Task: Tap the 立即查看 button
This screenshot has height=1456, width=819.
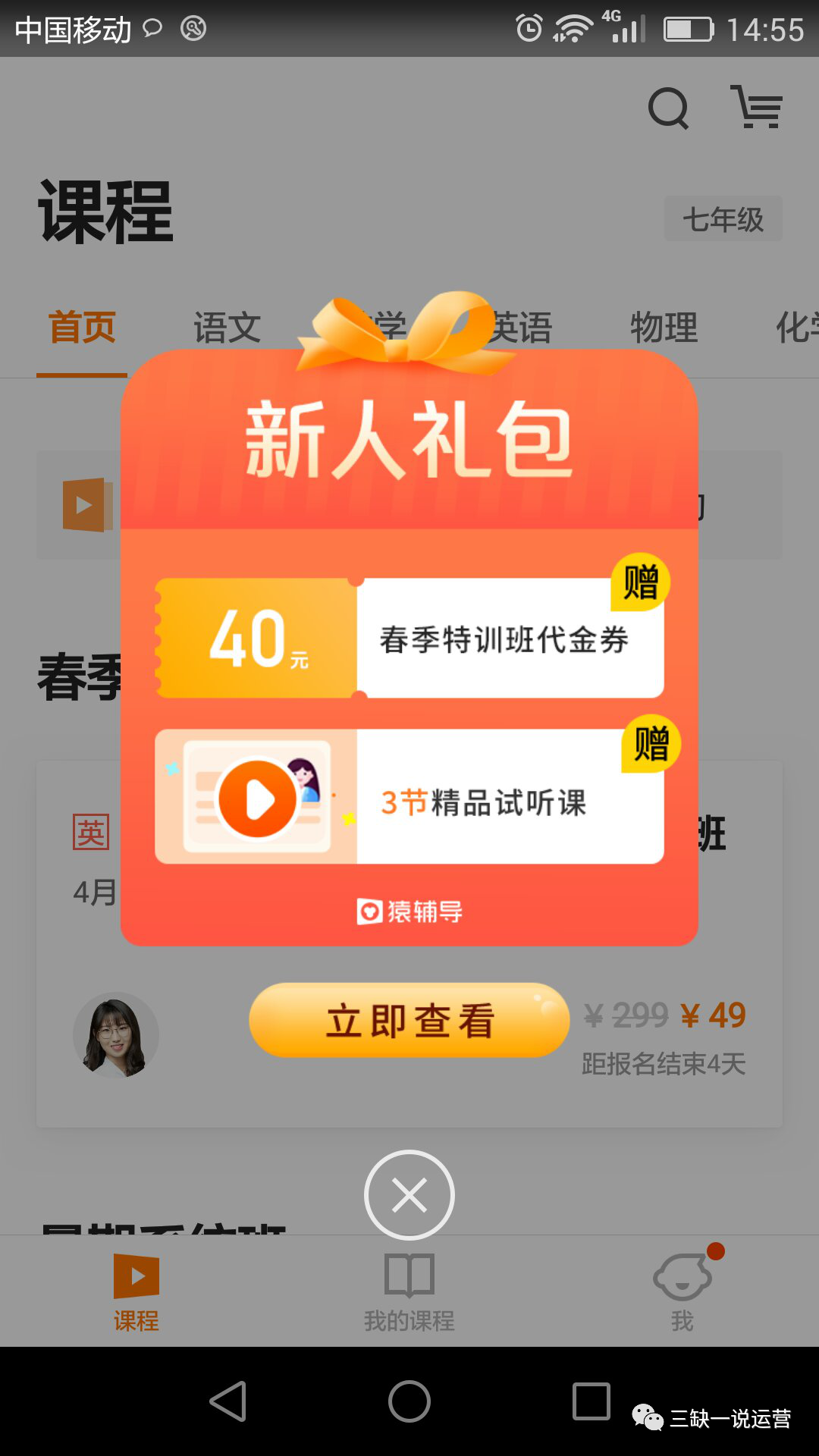Action: (409, 1020)
